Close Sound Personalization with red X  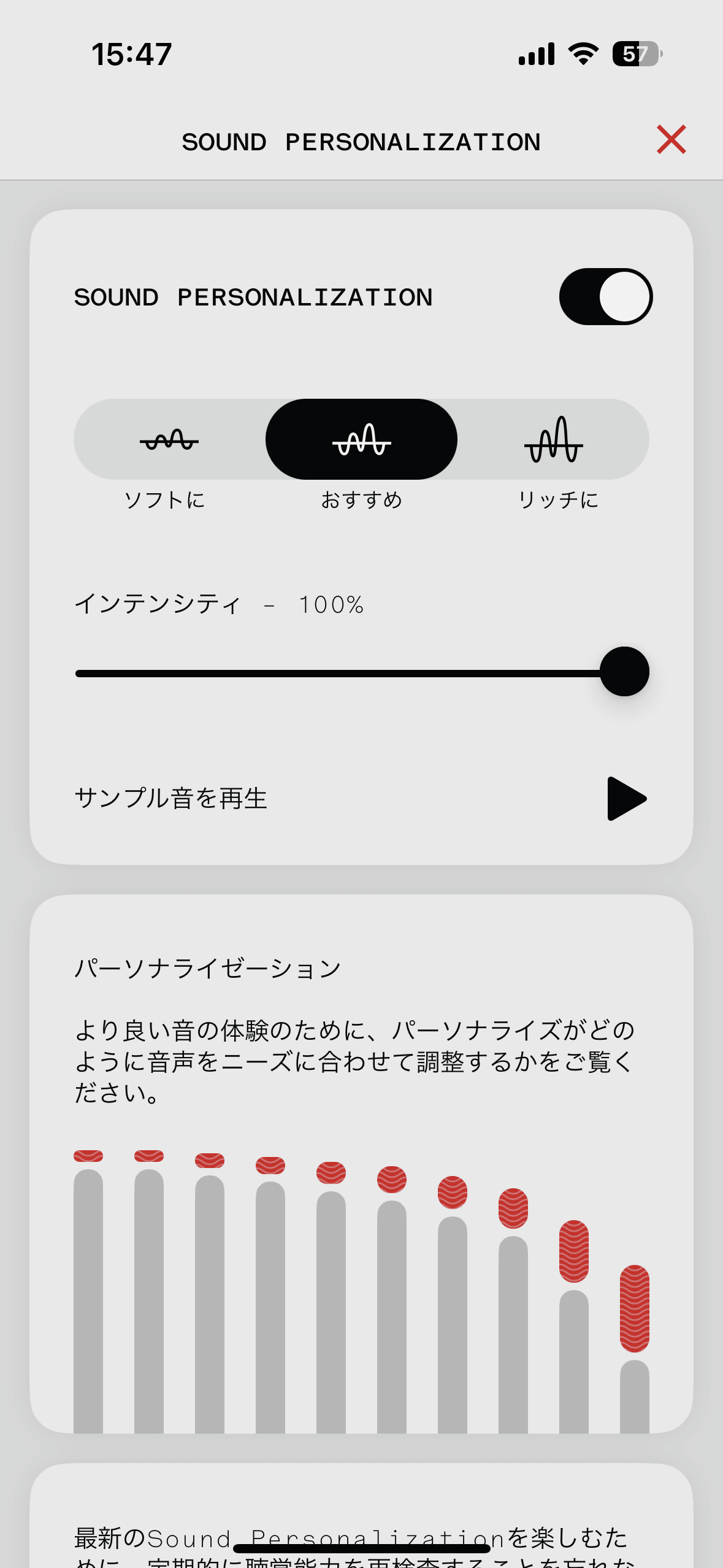point(672,140)
